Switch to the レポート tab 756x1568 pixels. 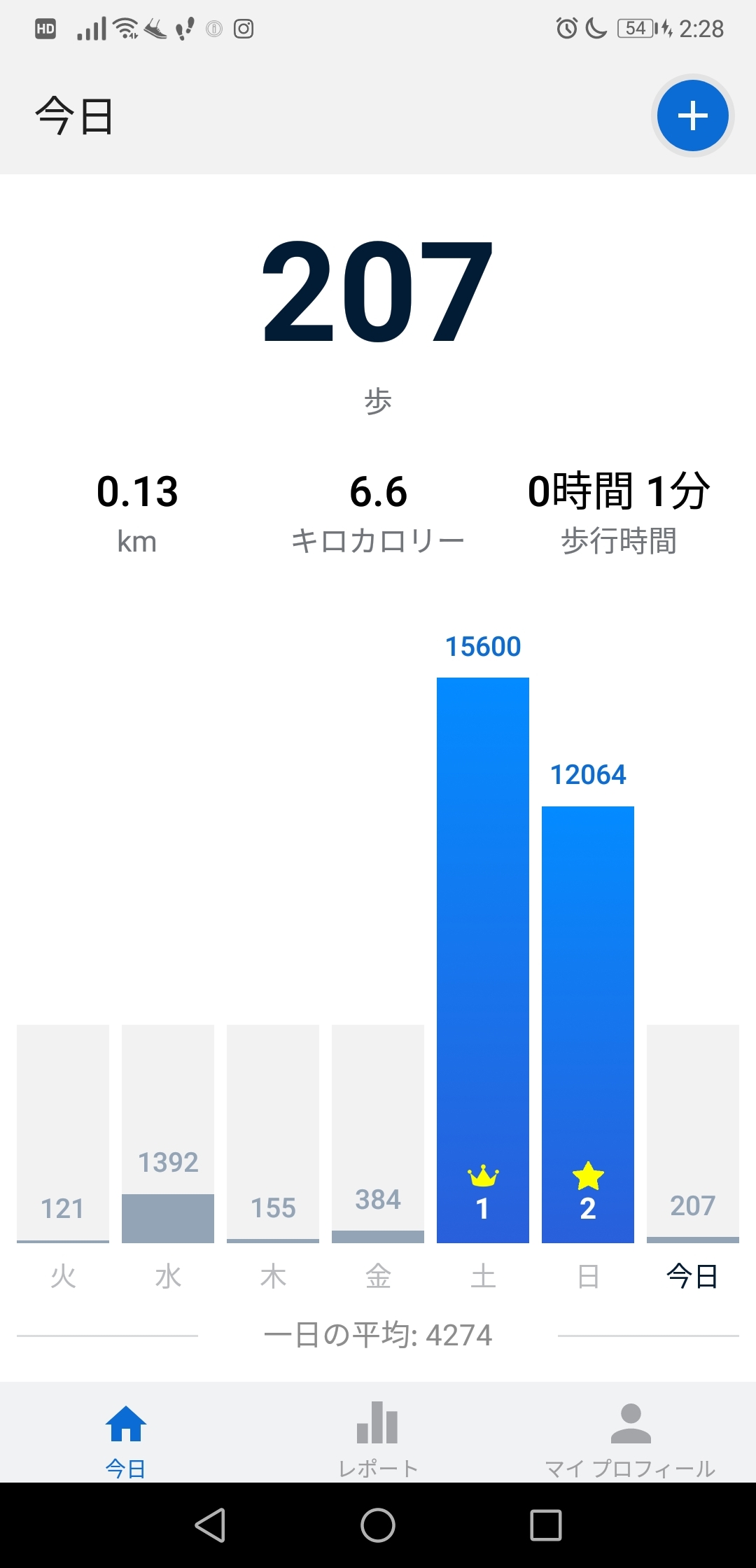pyautogui.click(x=377, y=1439)
